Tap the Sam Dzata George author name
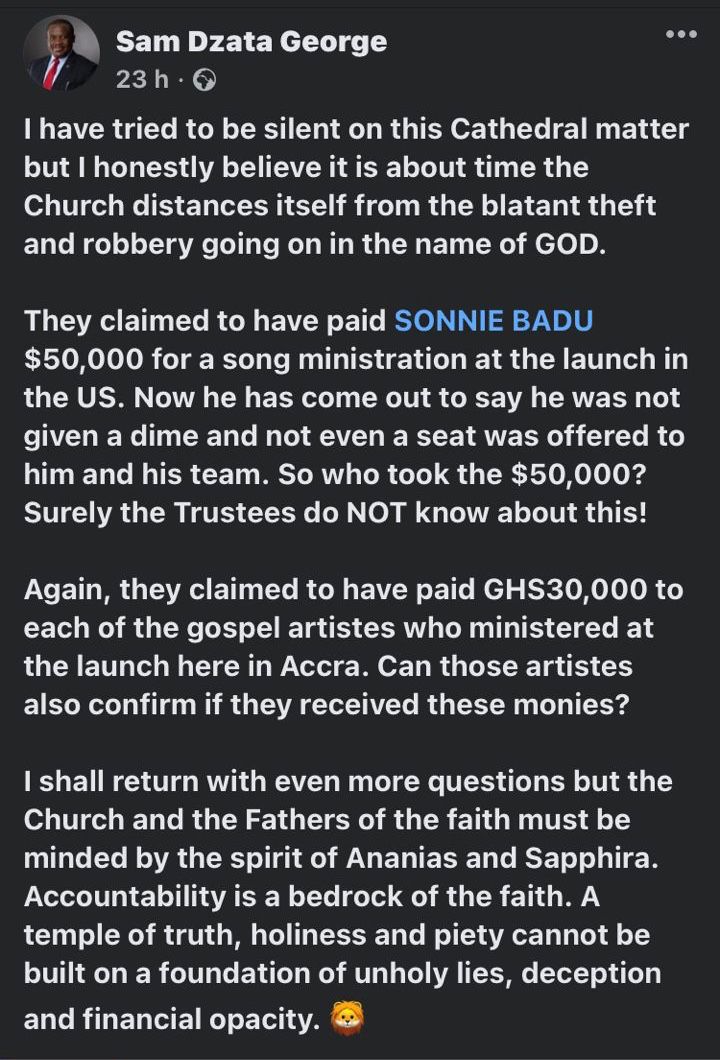This screenshot has width=720, height=1060. 251,42
